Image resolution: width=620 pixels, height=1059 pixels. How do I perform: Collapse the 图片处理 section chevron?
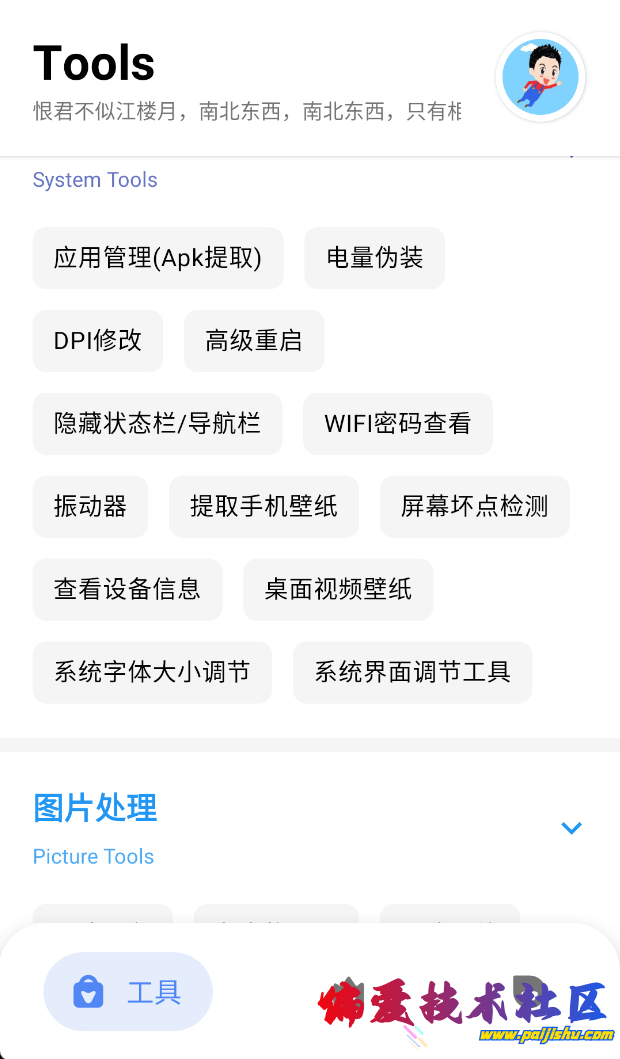[x=571, y=828]
